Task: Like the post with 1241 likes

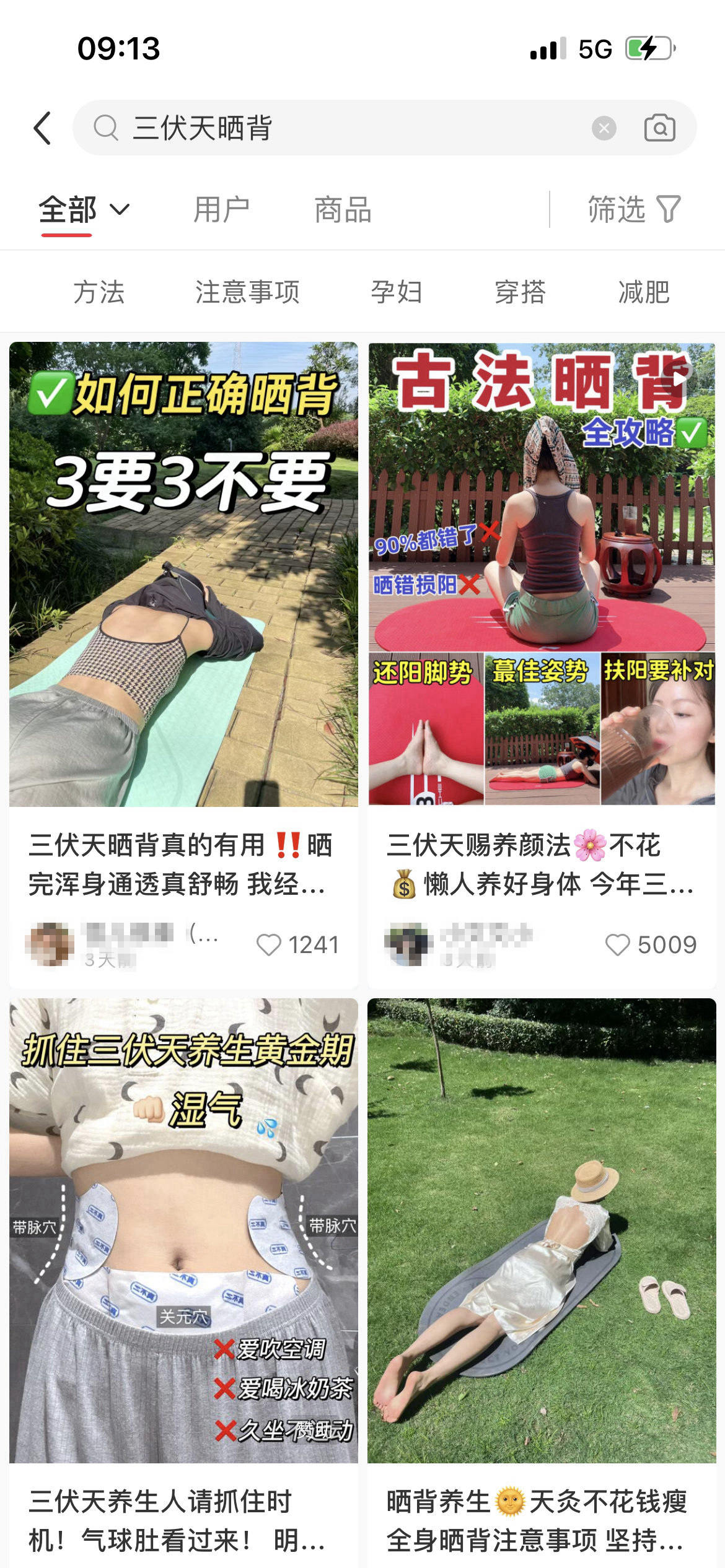Action: (x=269, y=945)
